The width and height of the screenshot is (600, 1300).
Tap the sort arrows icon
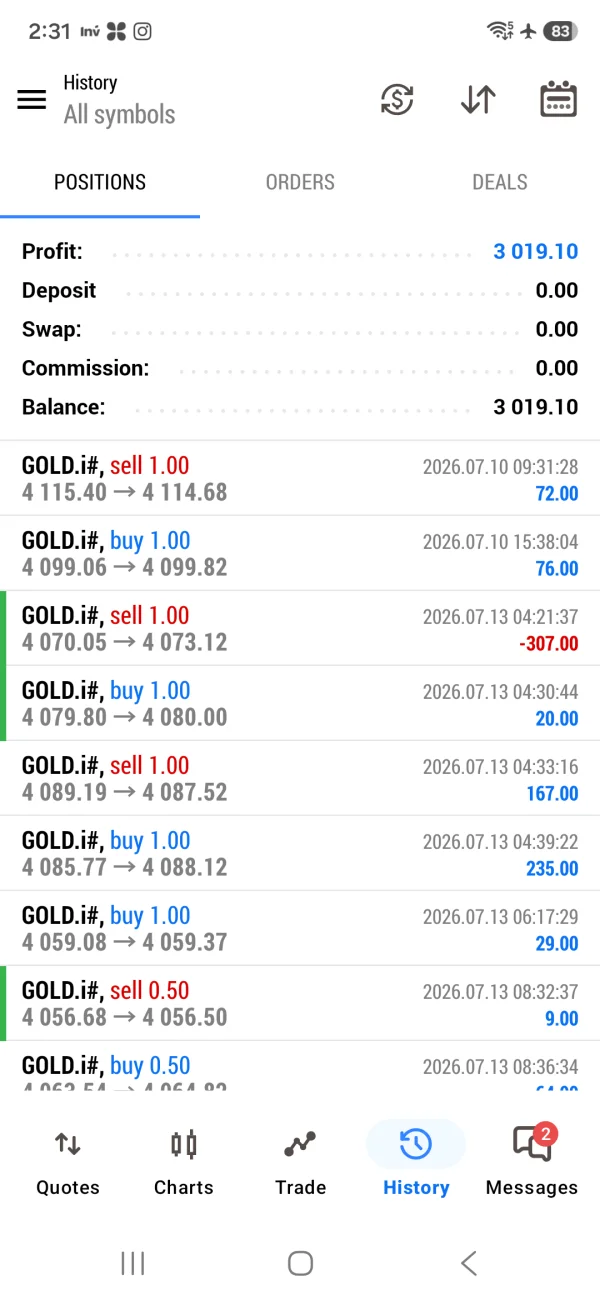(x=478, y=99)
